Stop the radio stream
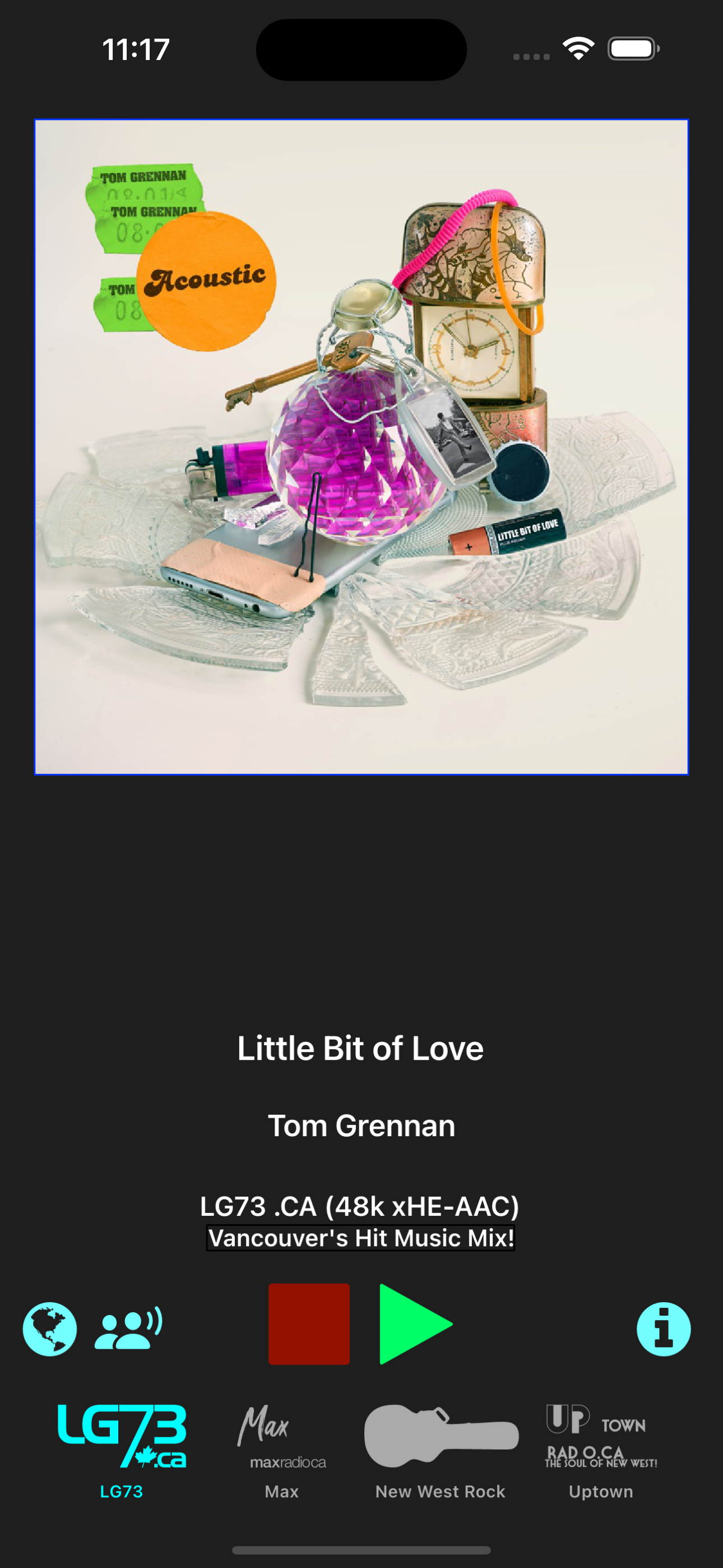 pyautogui.click(x=309, y=1324)
